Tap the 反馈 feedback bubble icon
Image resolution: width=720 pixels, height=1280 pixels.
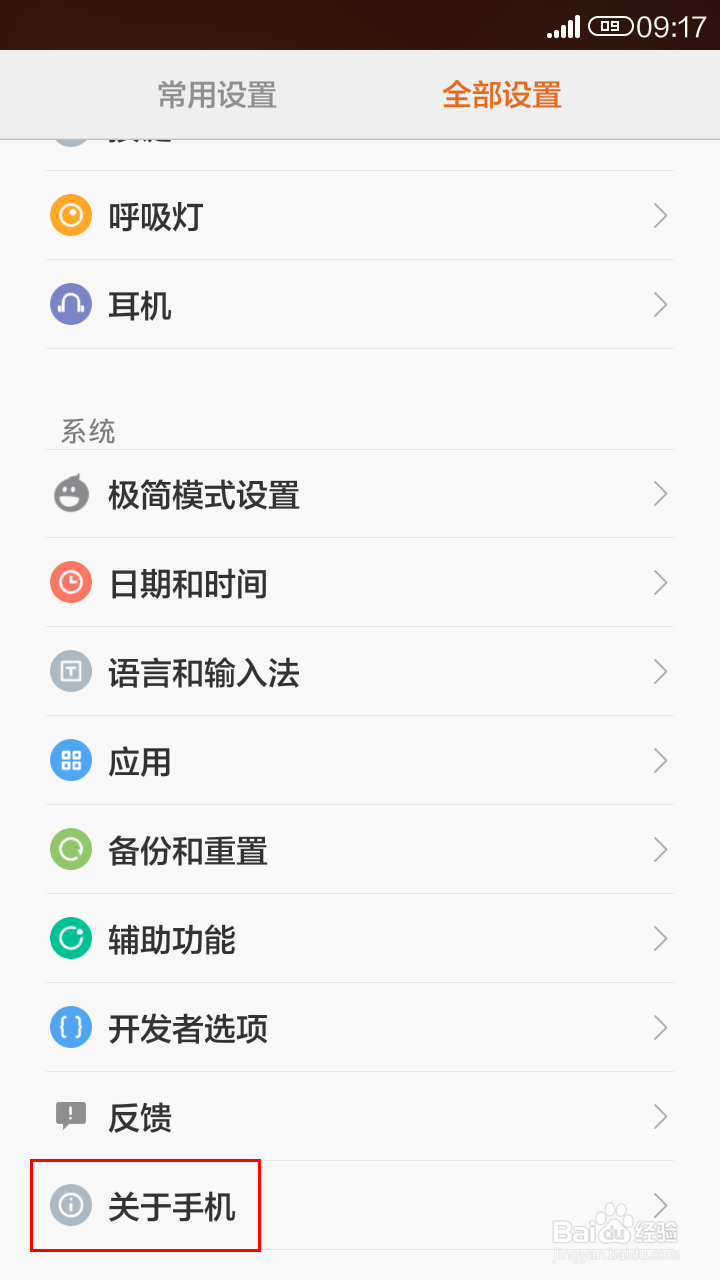click(70, 1116)
